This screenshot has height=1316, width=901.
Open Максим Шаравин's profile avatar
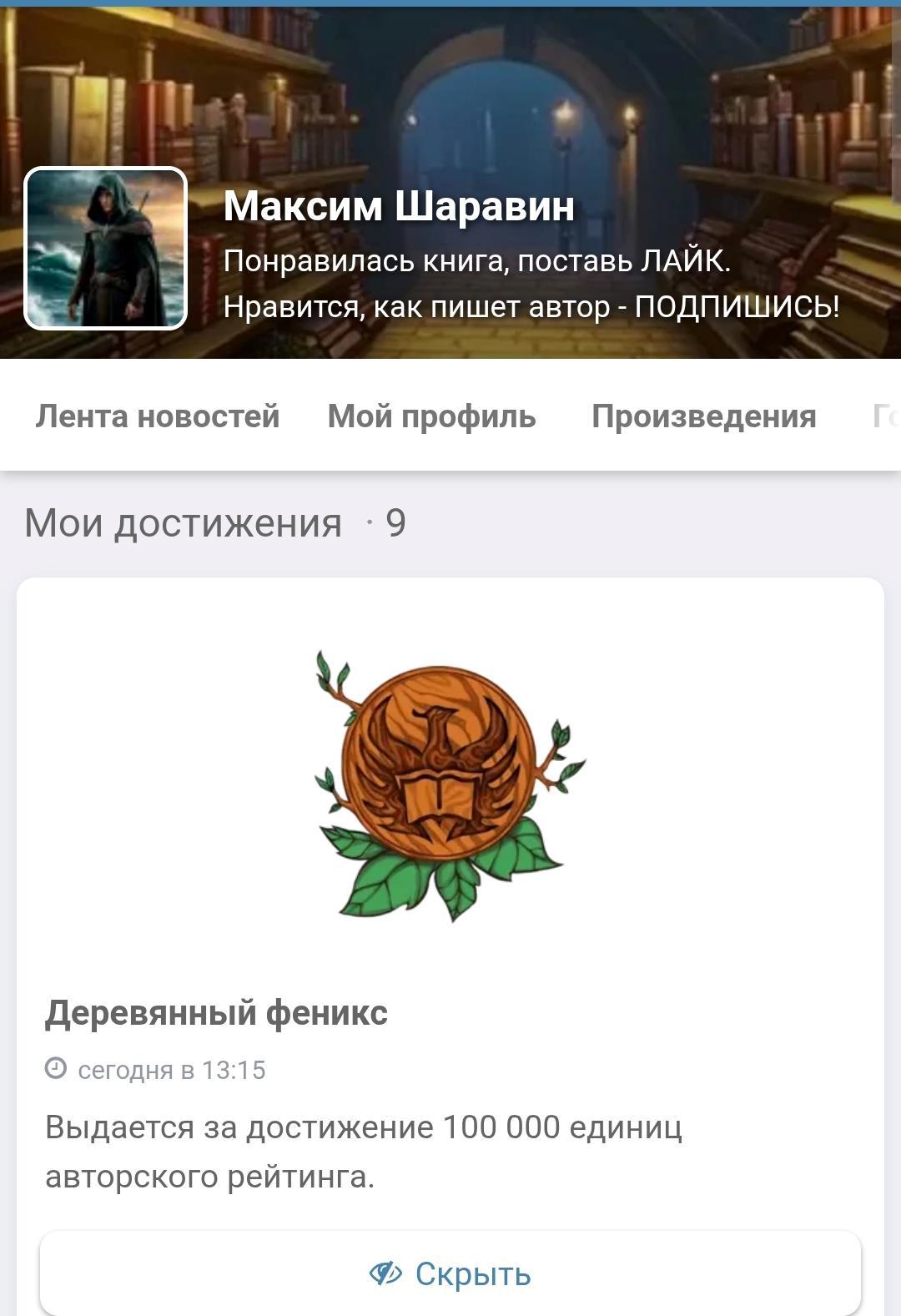tap(106, 248)
